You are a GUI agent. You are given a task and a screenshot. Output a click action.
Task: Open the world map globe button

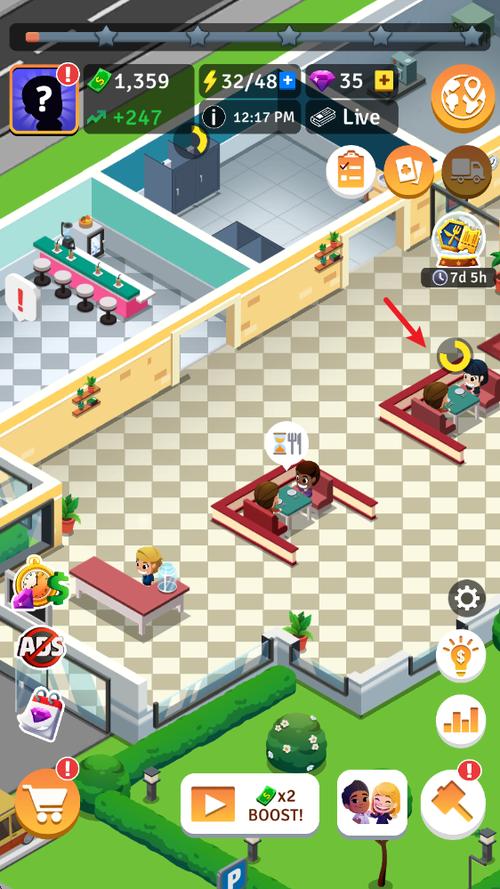(x=463, y=98)
